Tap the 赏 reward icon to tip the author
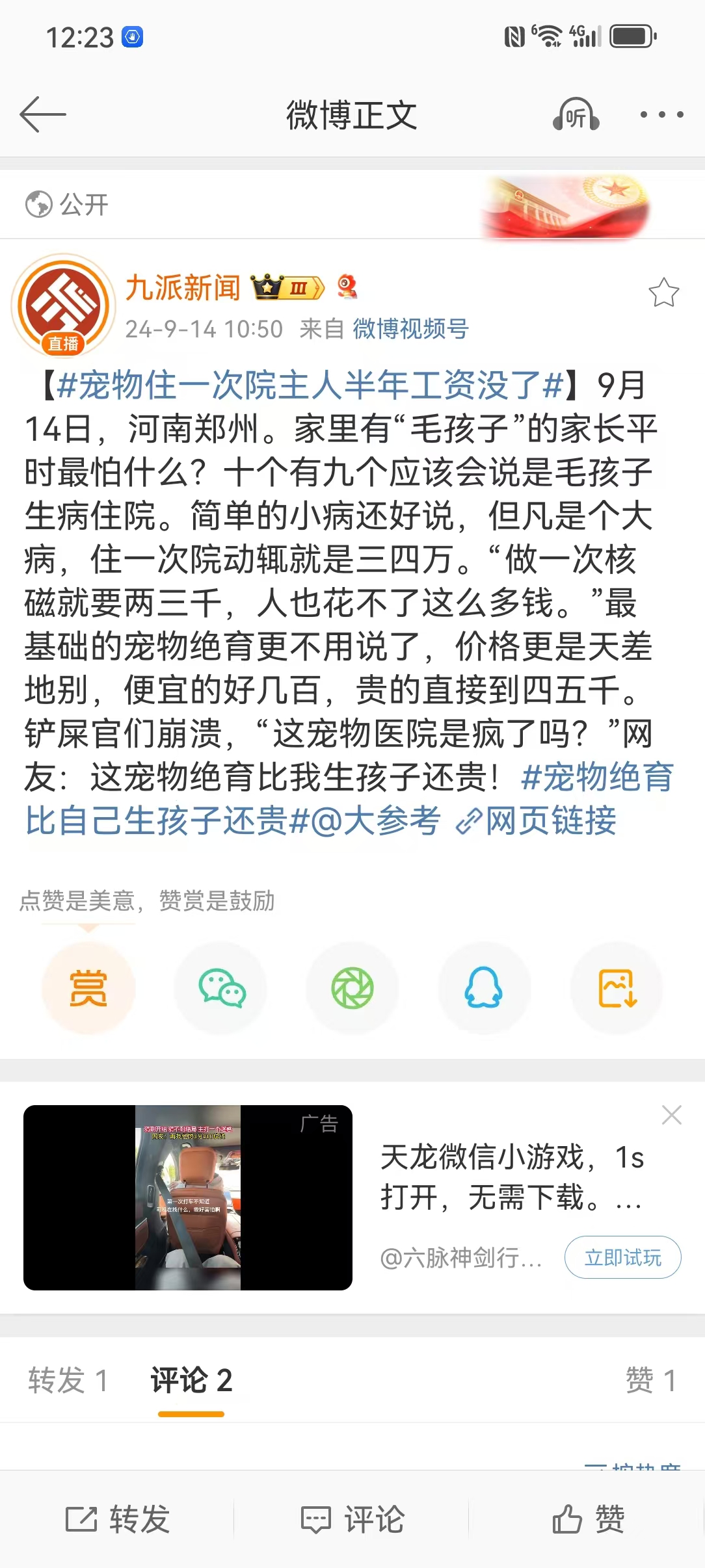This screenshot has height=1568, width=705. tap(89, 987)
